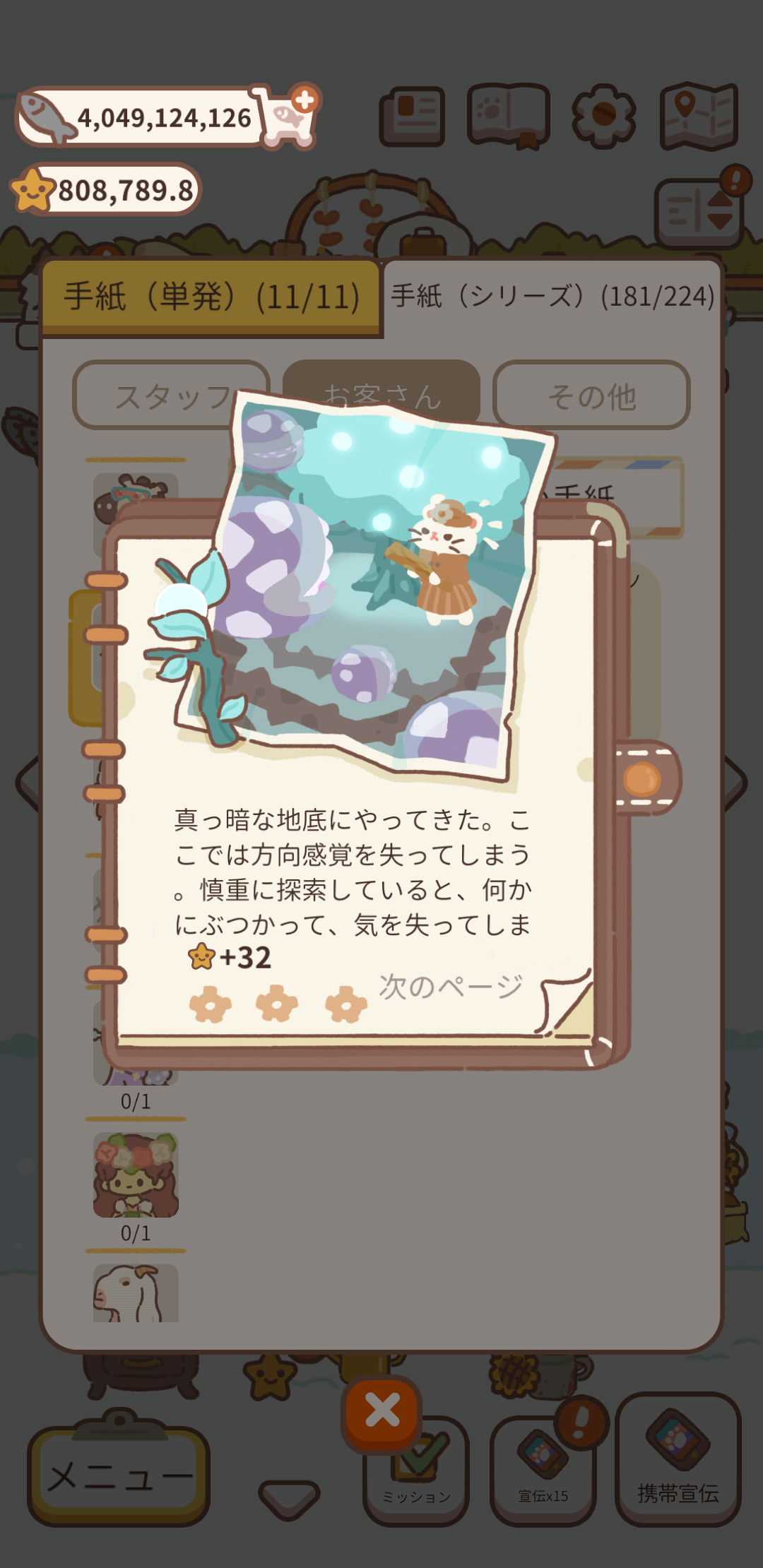763x1568 pixels.
Task: Choose the その他 filter
Action: (591, 396)
